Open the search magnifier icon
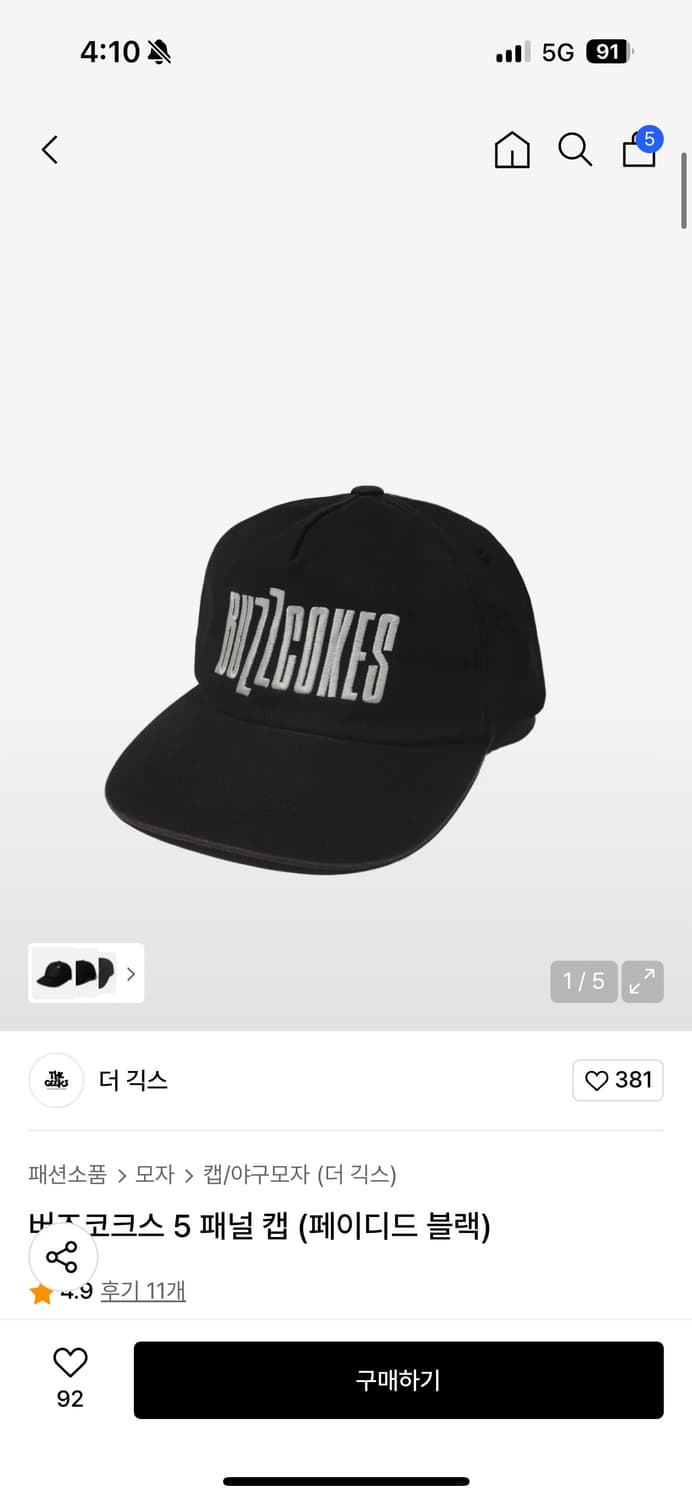 575,150
